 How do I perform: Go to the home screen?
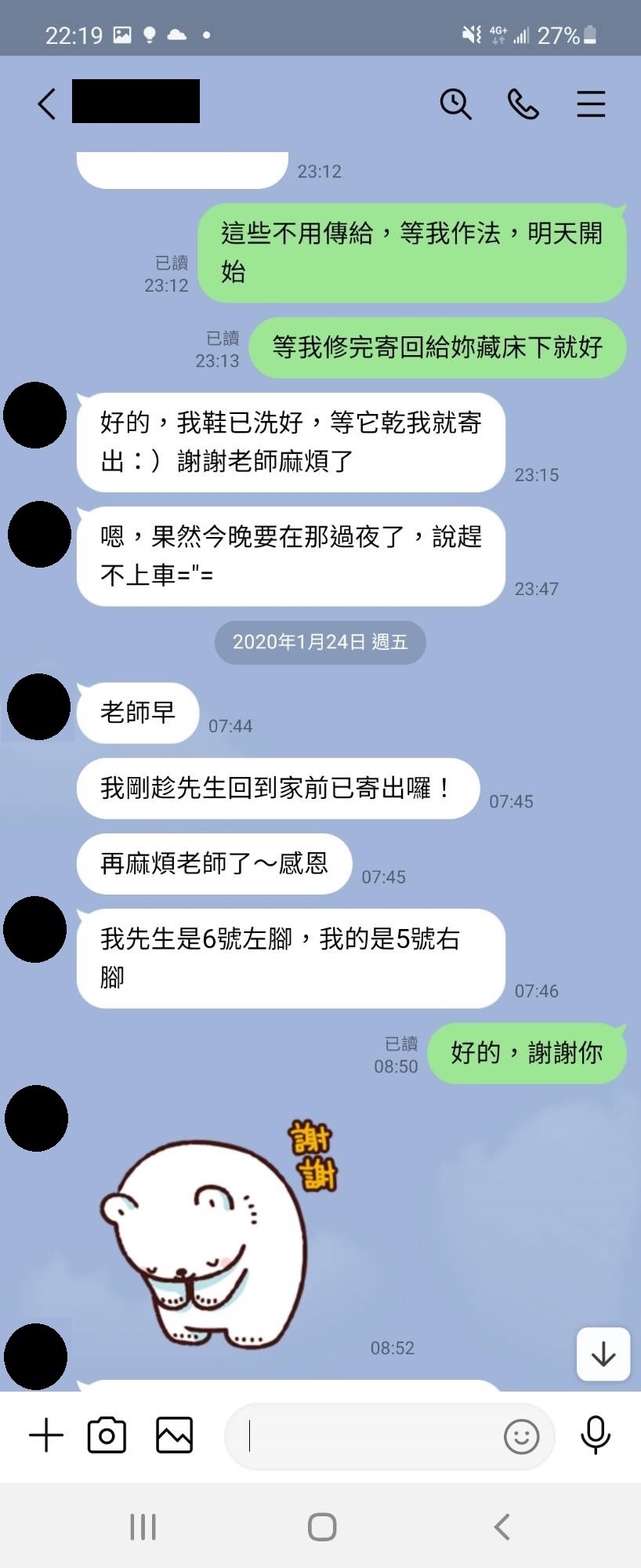(x=321, y=1526)
